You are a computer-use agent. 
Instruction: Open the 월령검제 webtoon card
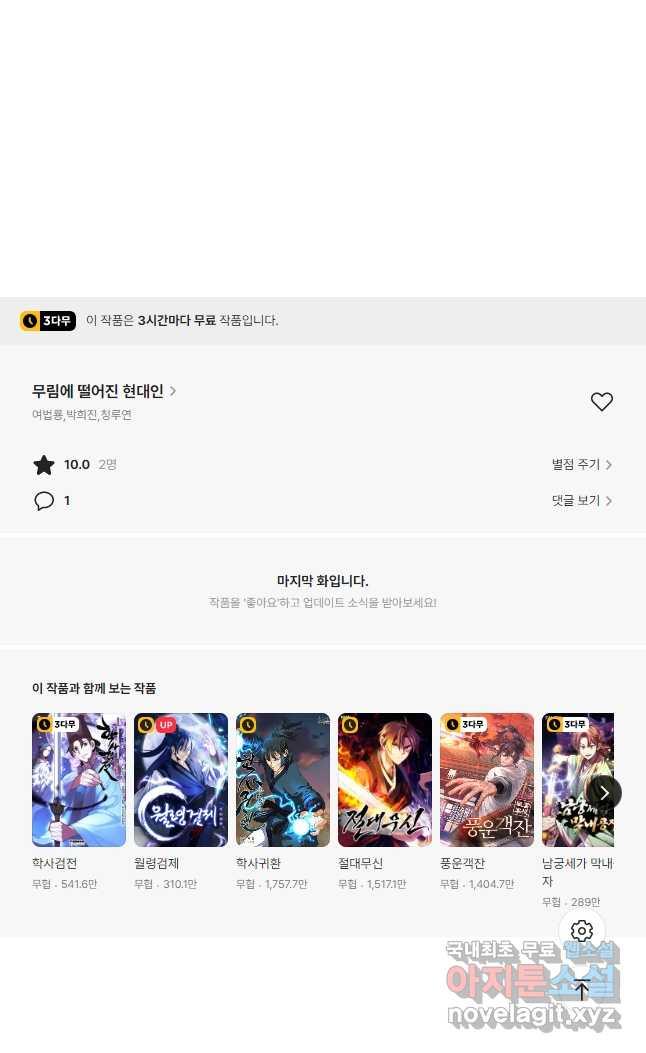(181, 780)
